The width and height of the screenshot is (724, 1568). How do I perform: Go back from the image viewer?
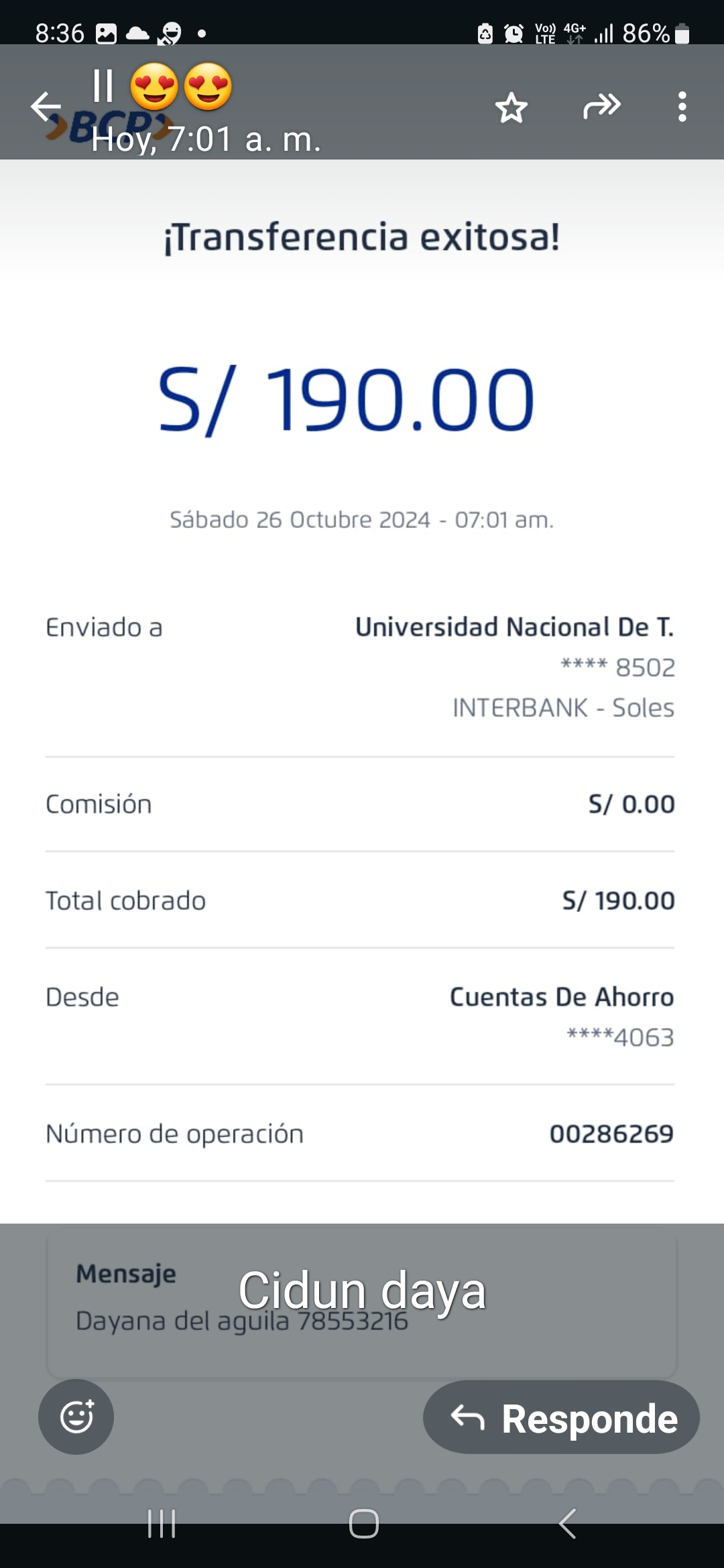click(x=46, y=107)
